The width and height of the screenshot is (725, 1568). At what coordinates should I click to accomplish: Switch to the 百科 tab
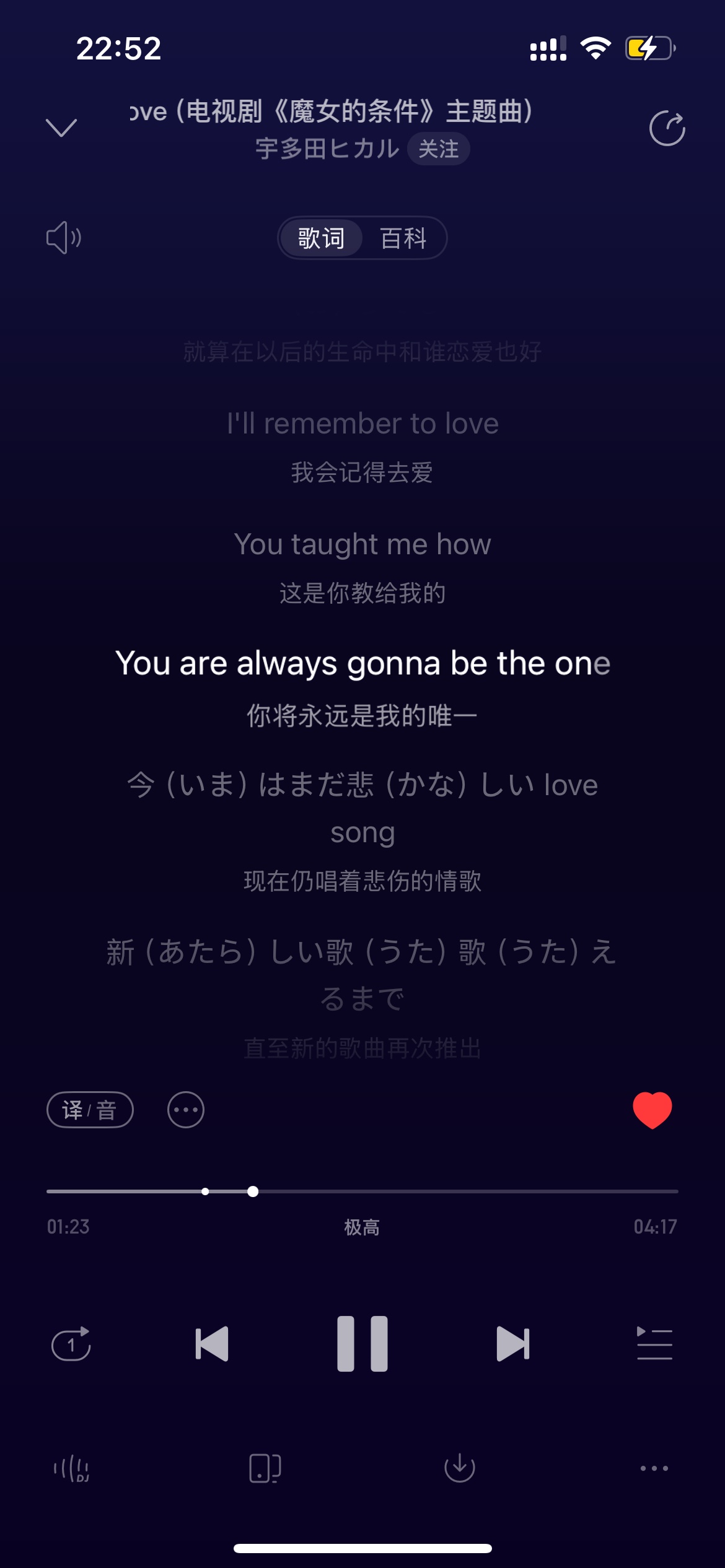pos(403,238)
